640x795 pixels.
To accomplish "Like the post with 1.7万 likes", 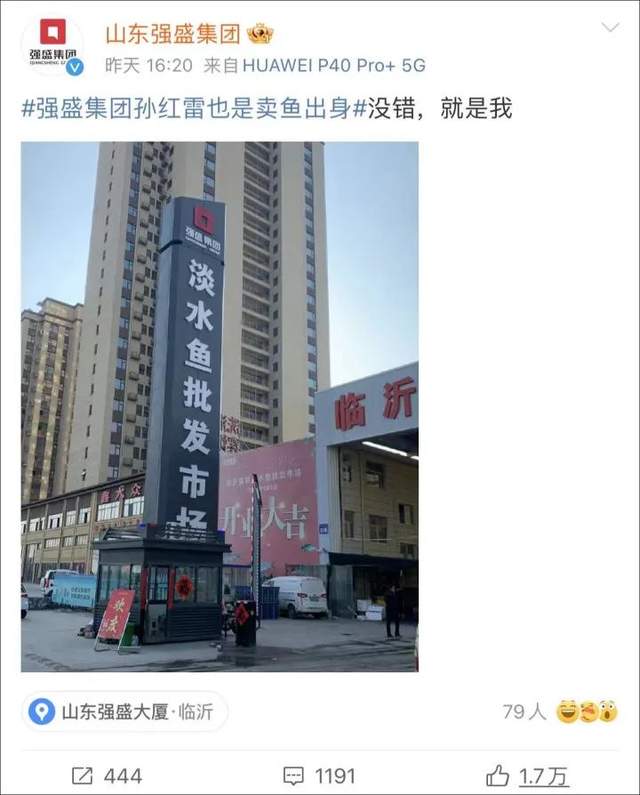I will click(x=527, y=775).
